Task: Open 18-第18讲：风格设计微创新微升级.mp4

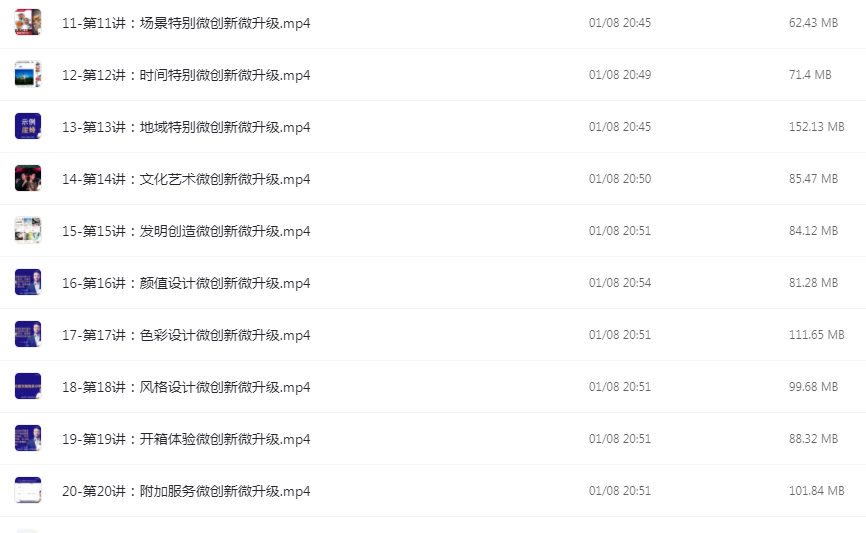Action: tap(186, 387)
